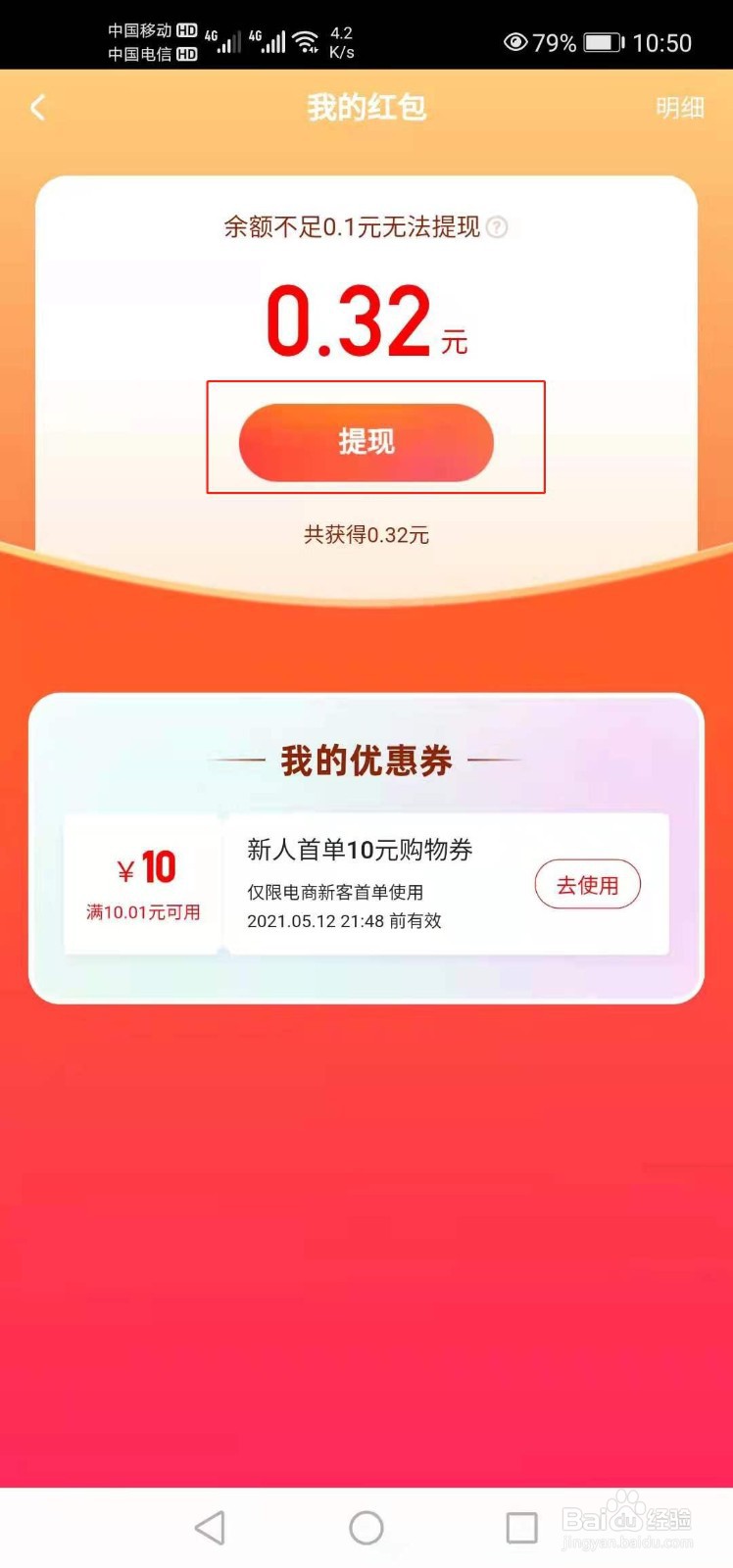Tap the ¥10 coupon value area
This screenshot has width=733, height=1568.
(143, 867)
